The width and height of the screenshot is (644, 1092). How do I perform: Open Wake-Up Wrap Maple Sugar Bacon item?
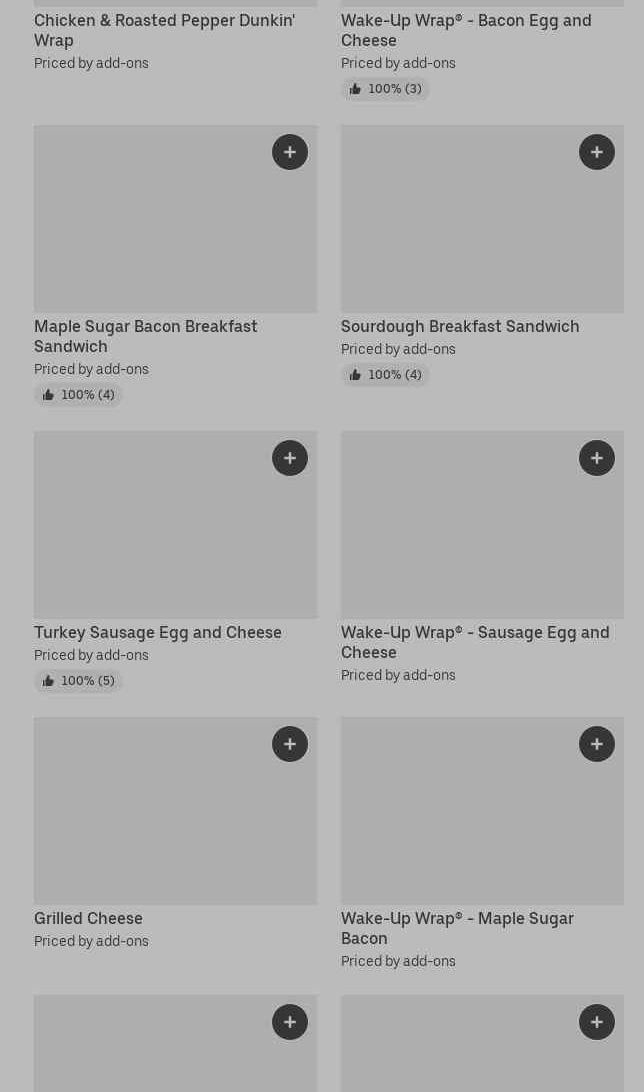click(456, 928)
